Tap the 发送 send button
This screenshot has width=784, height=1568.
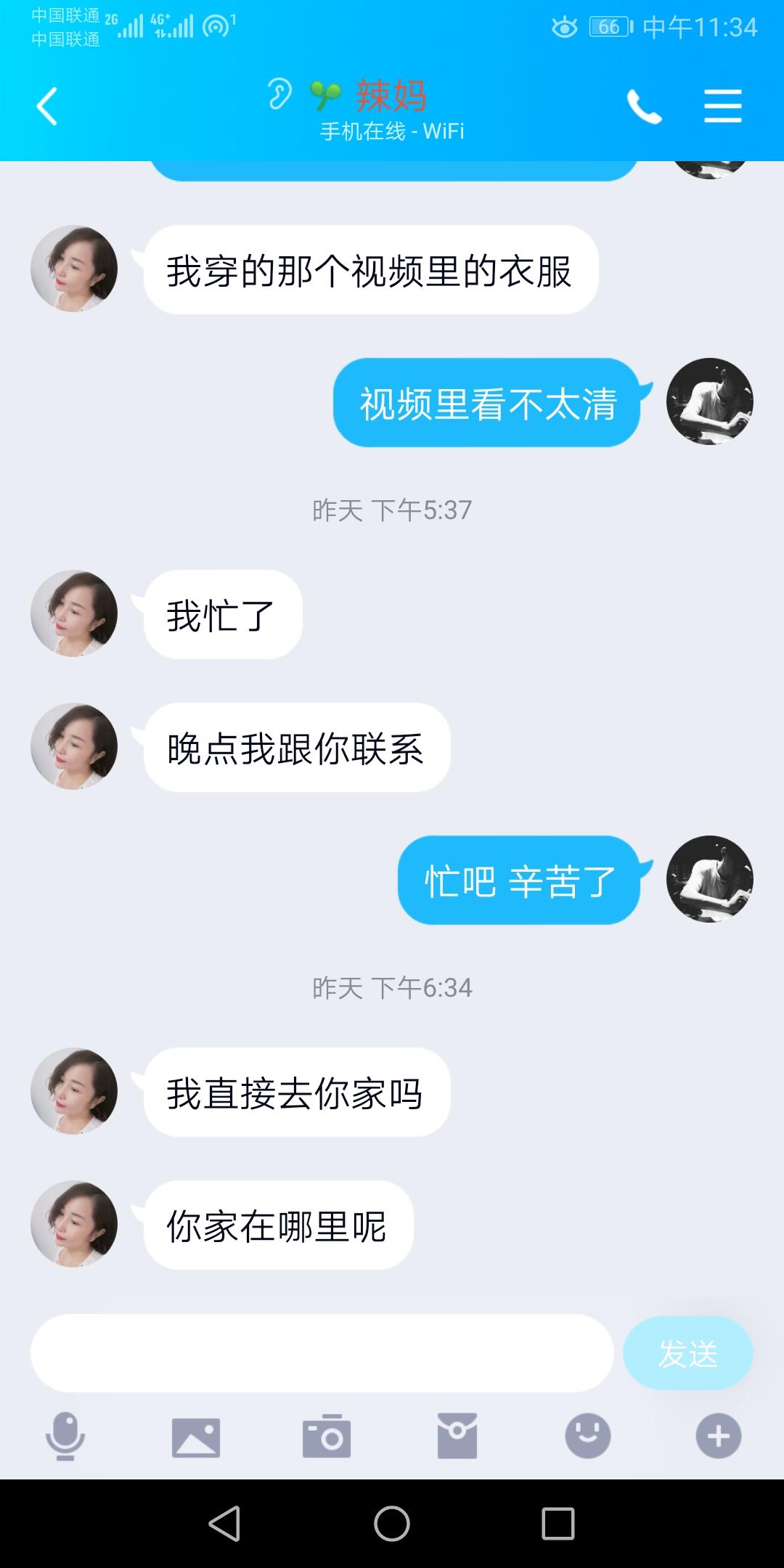click(687, 1352)
